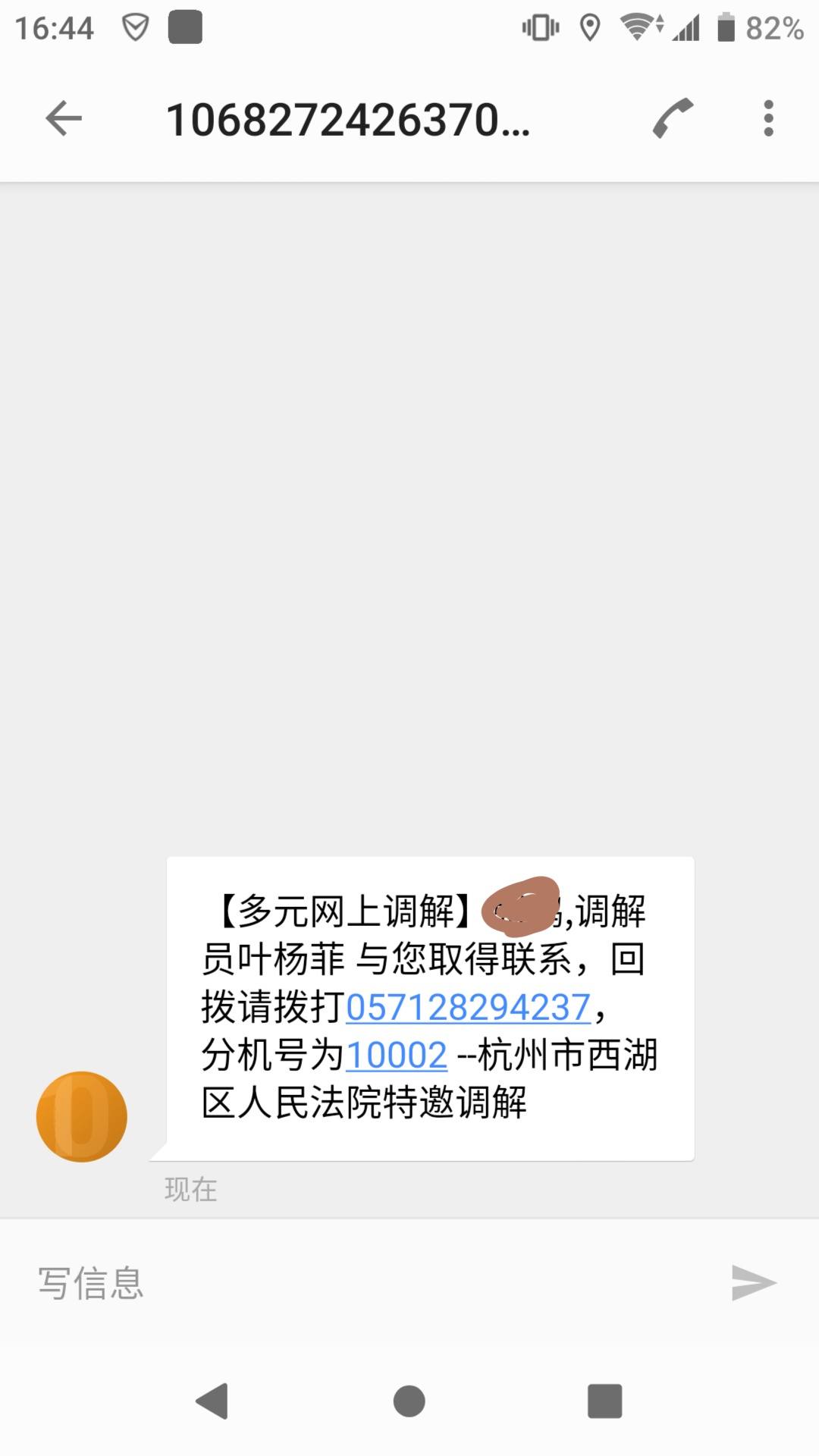Tap the 现在 timestamp under the message
The height and width of the screenshot is (1456, 819).
(x=190, y=1189)
